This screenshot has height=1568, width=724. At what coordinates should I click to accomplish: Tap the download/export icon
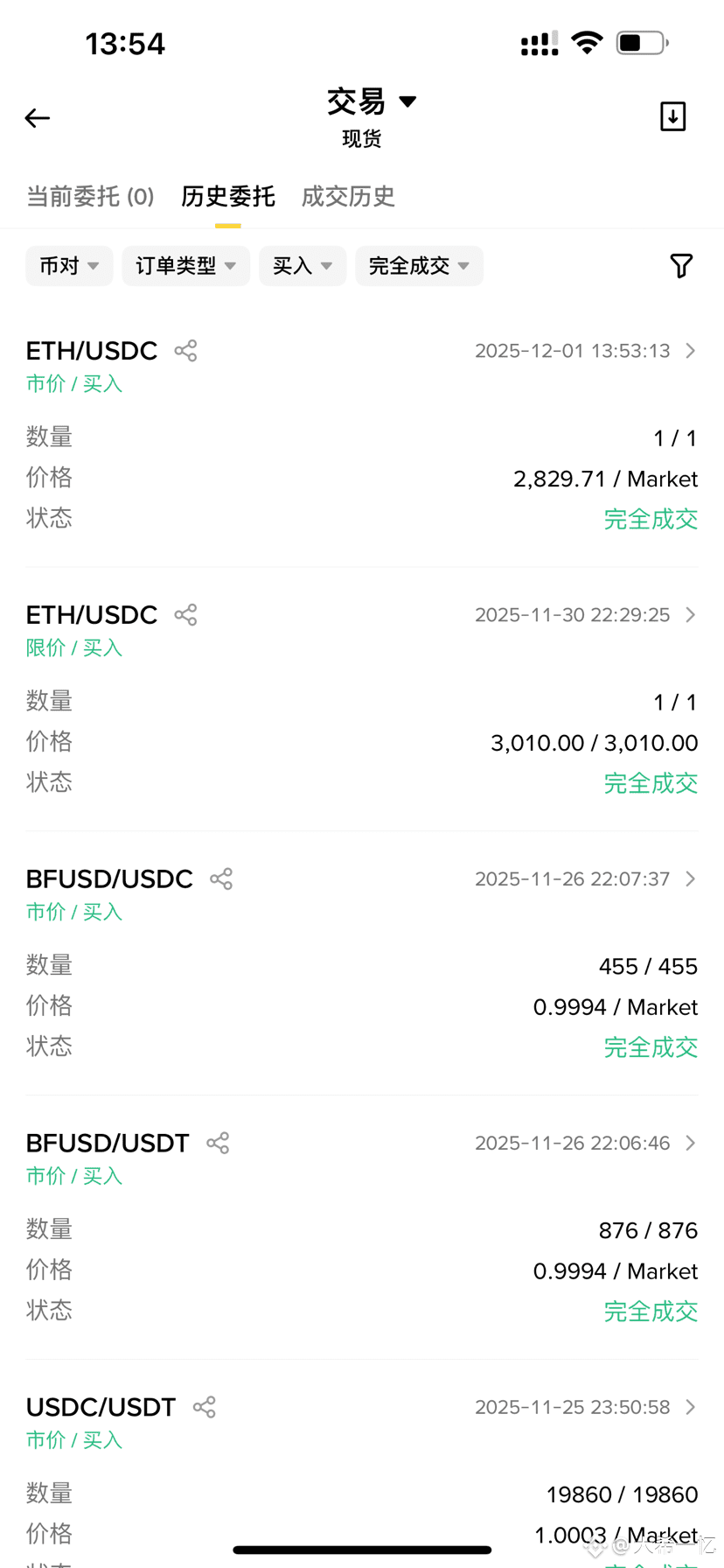click(x=672, y=116)
